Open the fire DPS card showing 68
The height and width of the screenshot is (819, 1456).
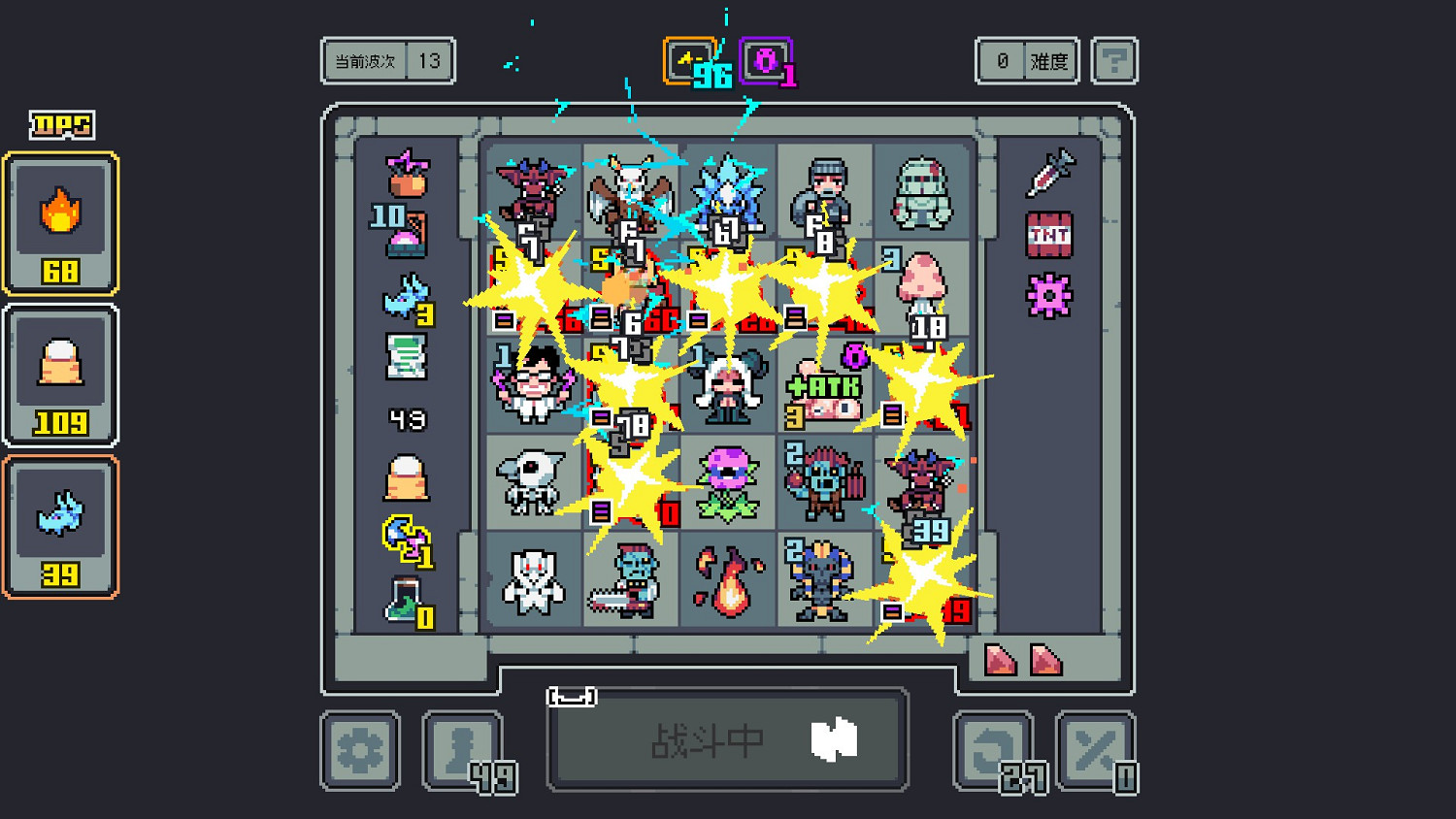60,223
